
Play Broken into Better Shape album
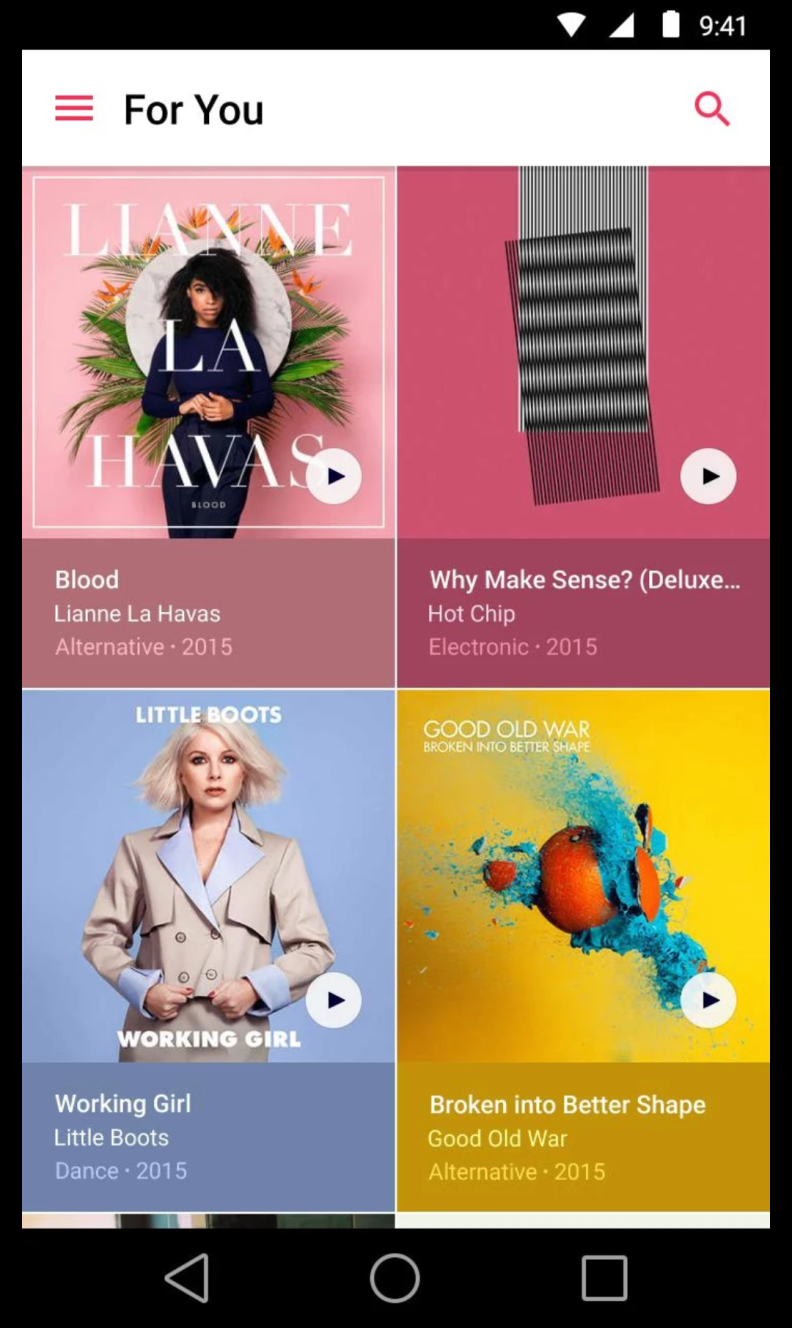tap(708, 1000)
